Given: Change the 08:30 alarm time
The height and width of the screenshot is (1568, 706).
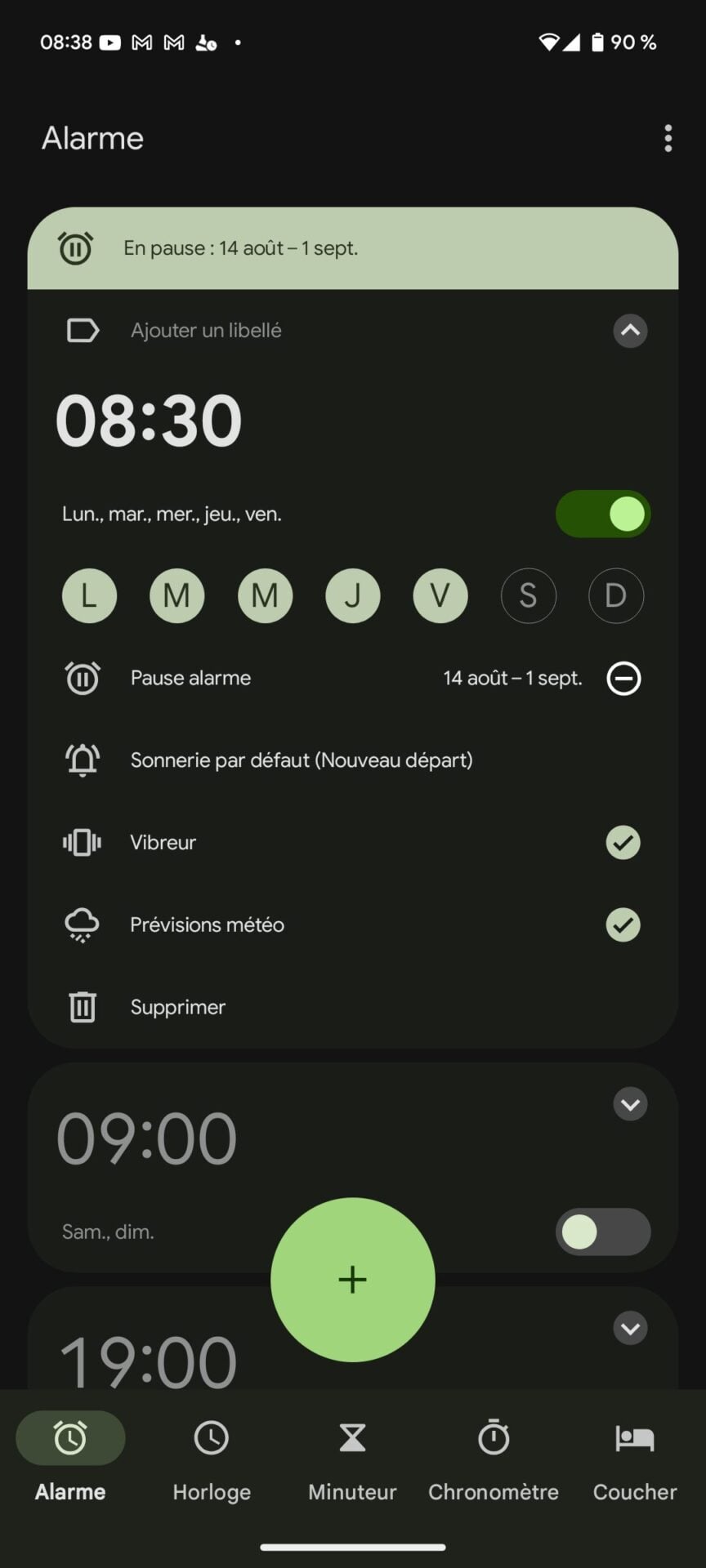Looking at the screenshot, I should coord(149,421).
